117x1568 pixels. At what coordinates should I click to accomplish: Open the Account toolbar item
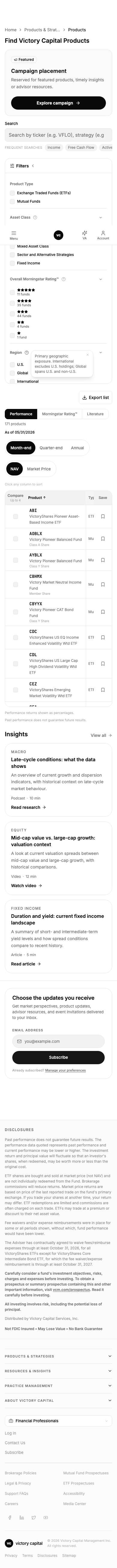tap(103, 235)
